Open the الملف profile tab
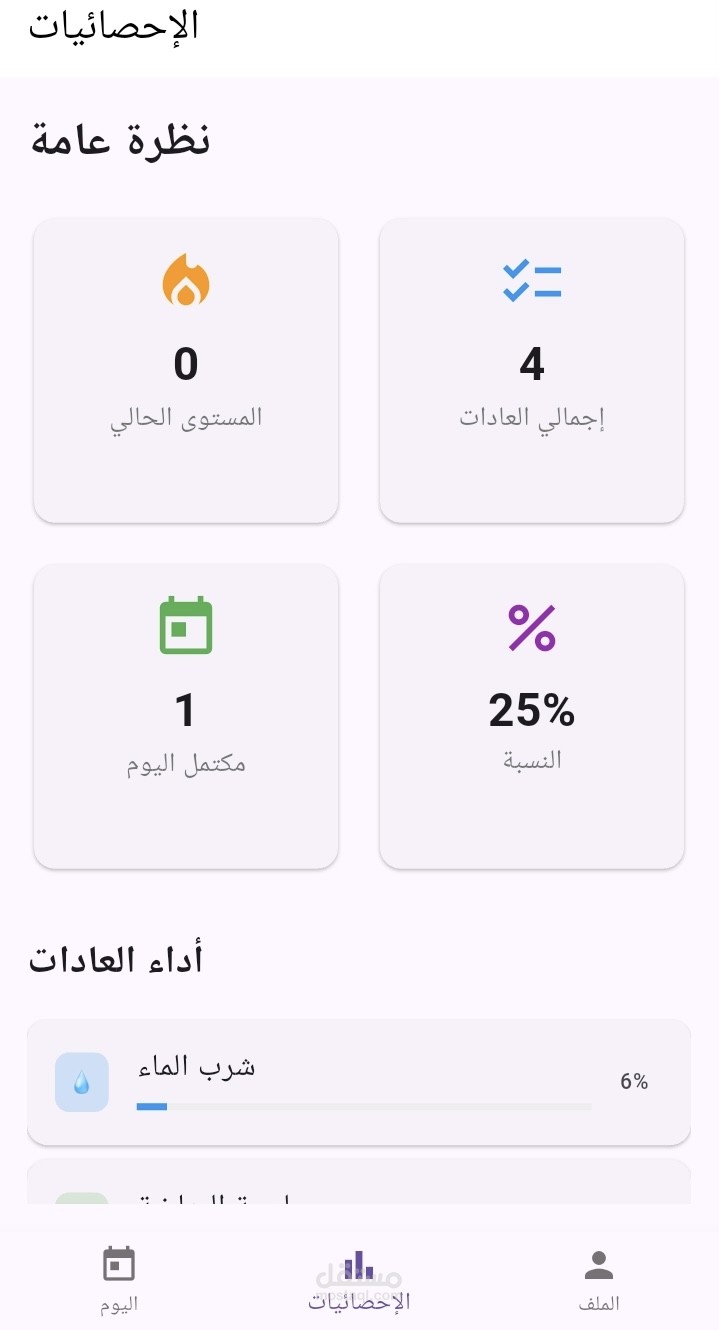Viewport: 719px width, 1330px height. point(599,1279)
